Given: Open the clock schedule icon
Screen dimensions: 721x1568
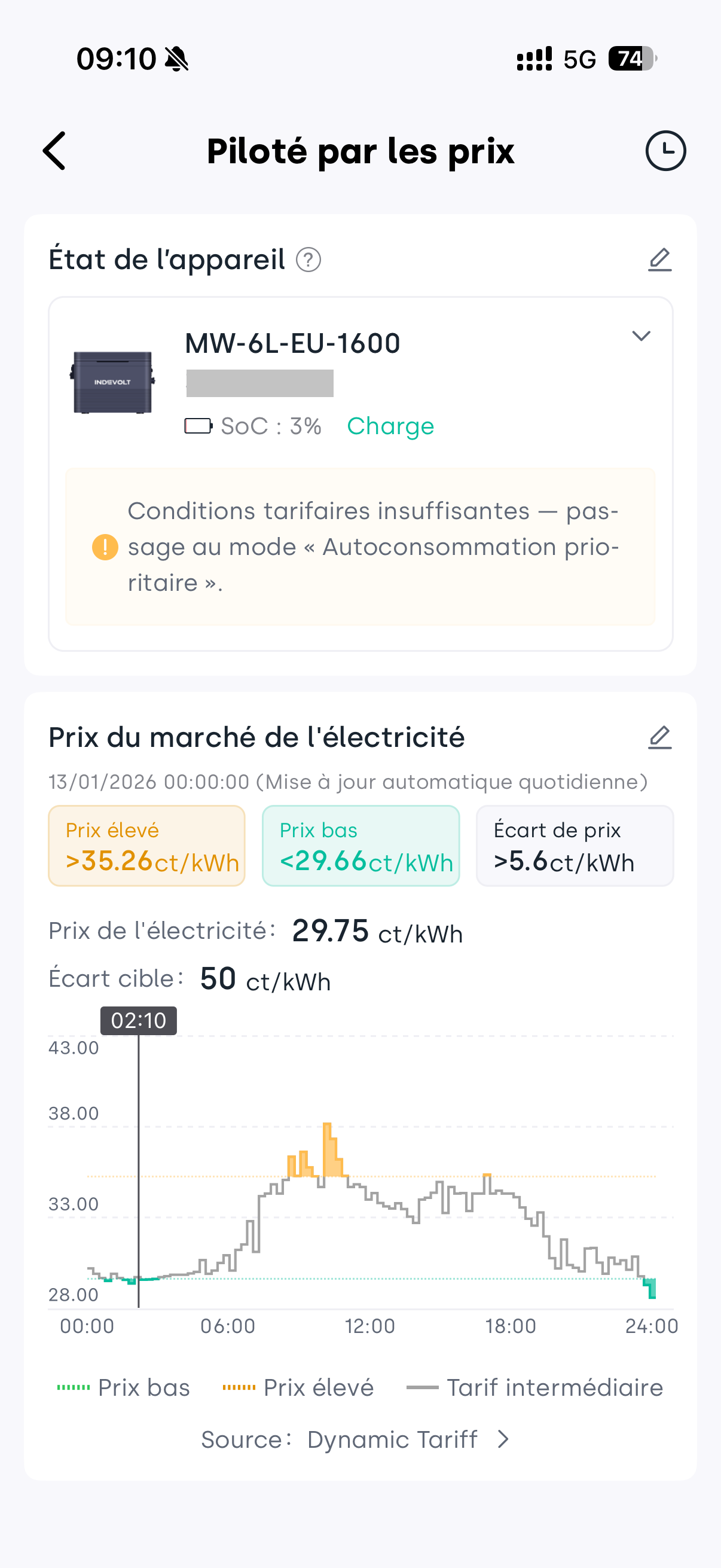Looking at the screenshot, I should [665, 151].
